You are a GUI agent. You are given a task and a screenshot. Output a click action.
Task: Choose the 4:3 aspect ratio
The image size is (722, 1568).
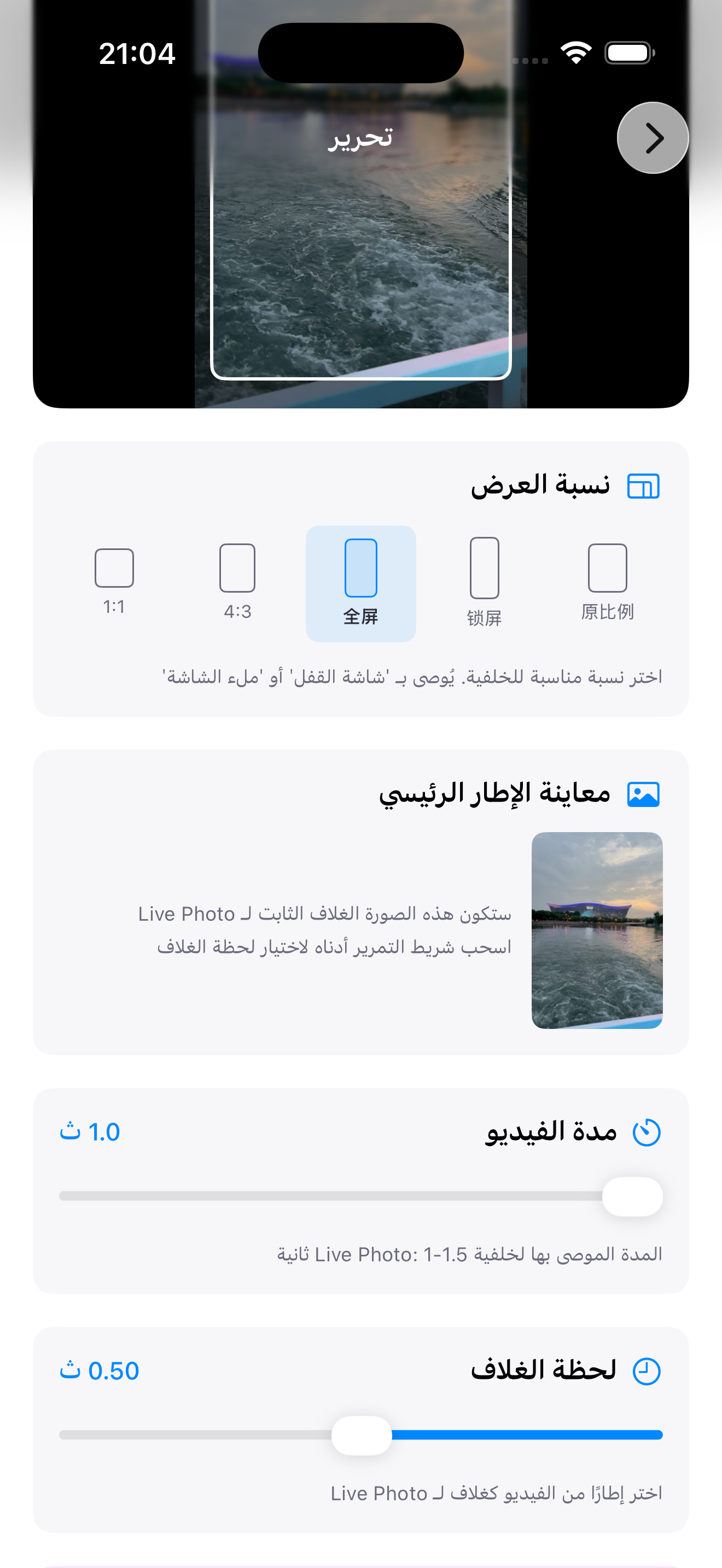pyautogui.click(x=237, y=582)
